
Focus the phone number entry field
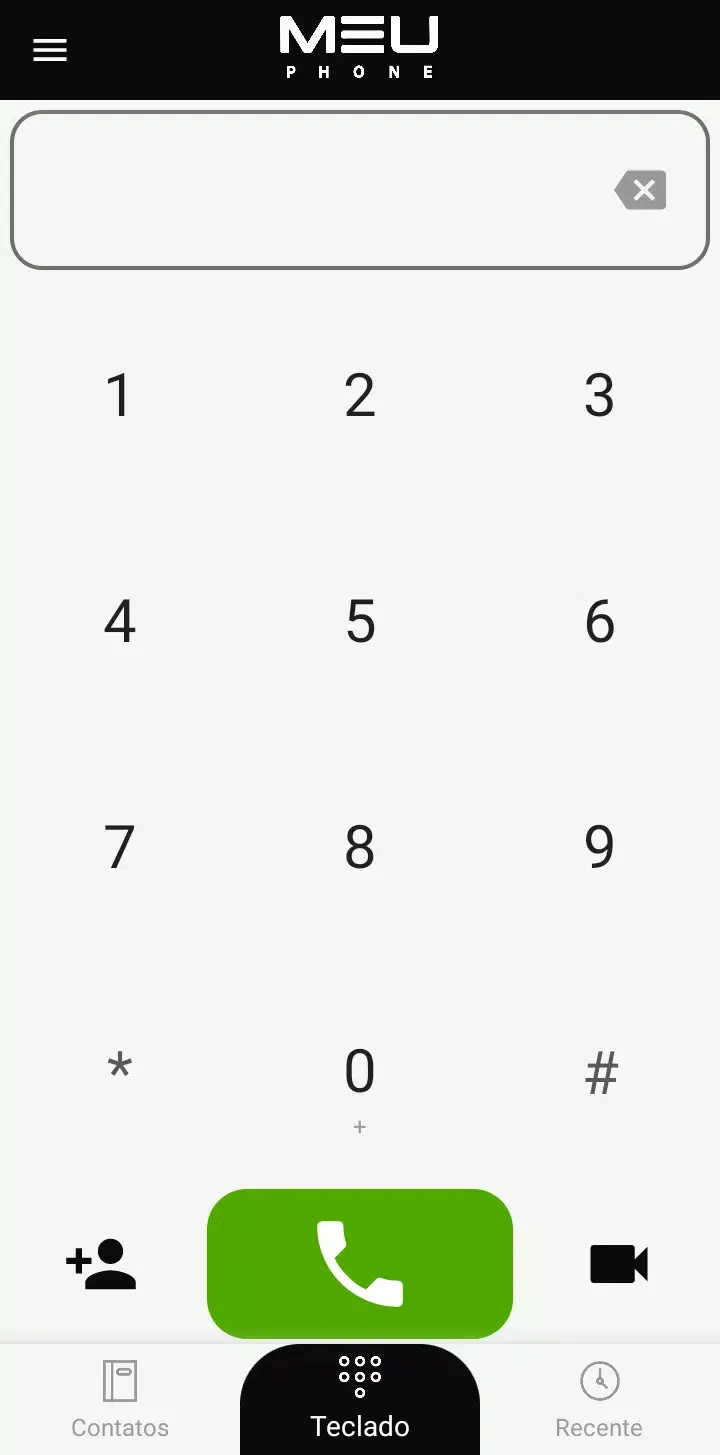(x=310, y=190)
